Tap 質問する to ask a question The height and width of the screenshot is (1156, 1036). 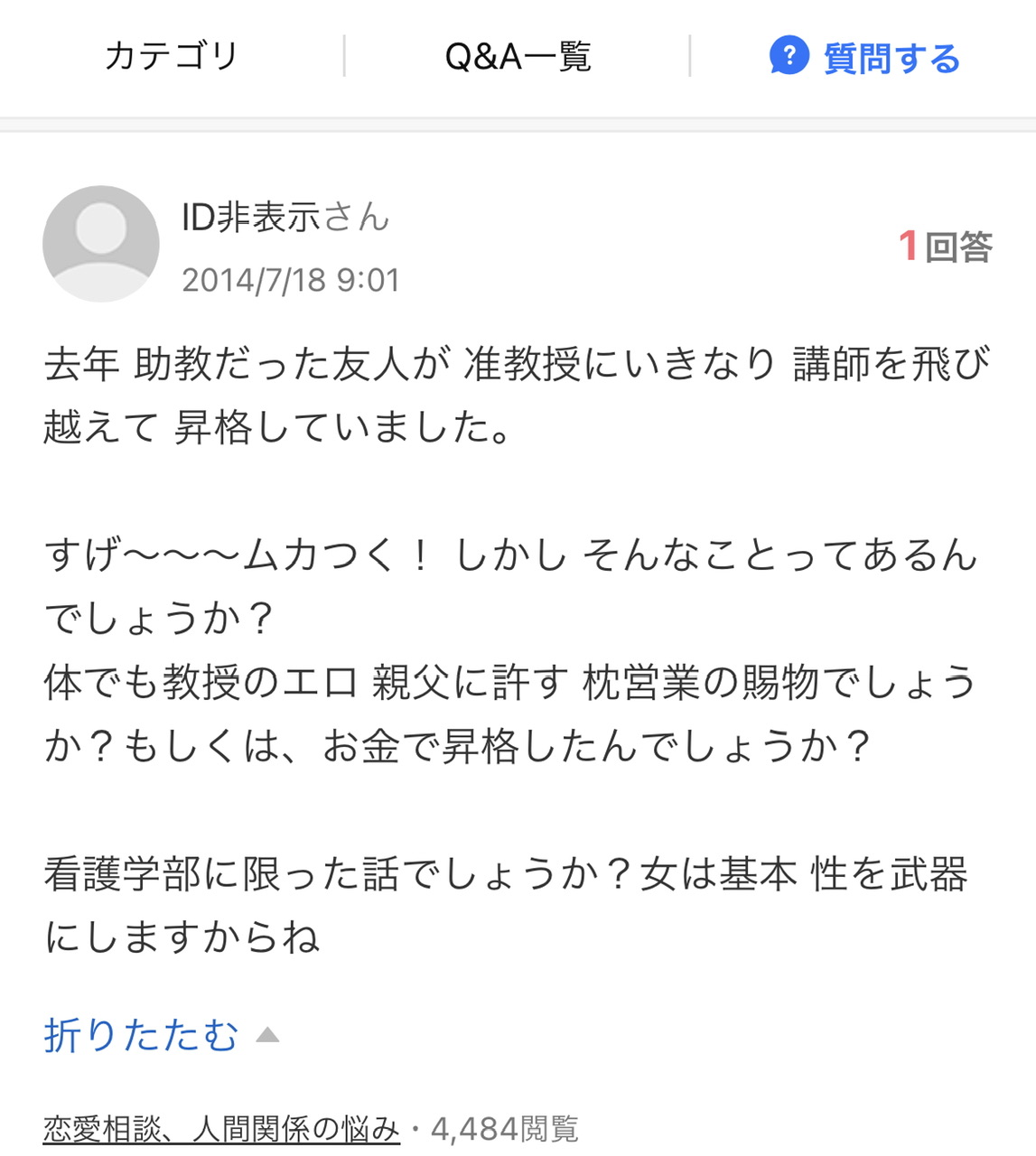click(x=864, y=58)
